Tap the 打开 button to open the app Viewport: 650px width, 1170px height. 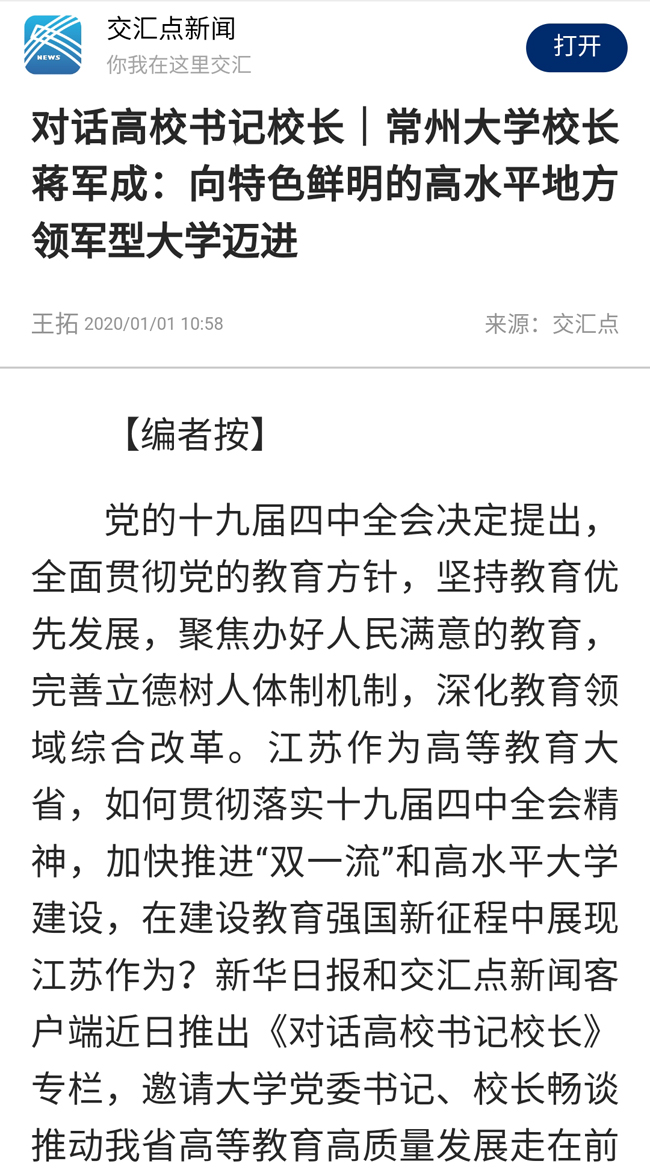pyautogui.click(x=576, y=47)
